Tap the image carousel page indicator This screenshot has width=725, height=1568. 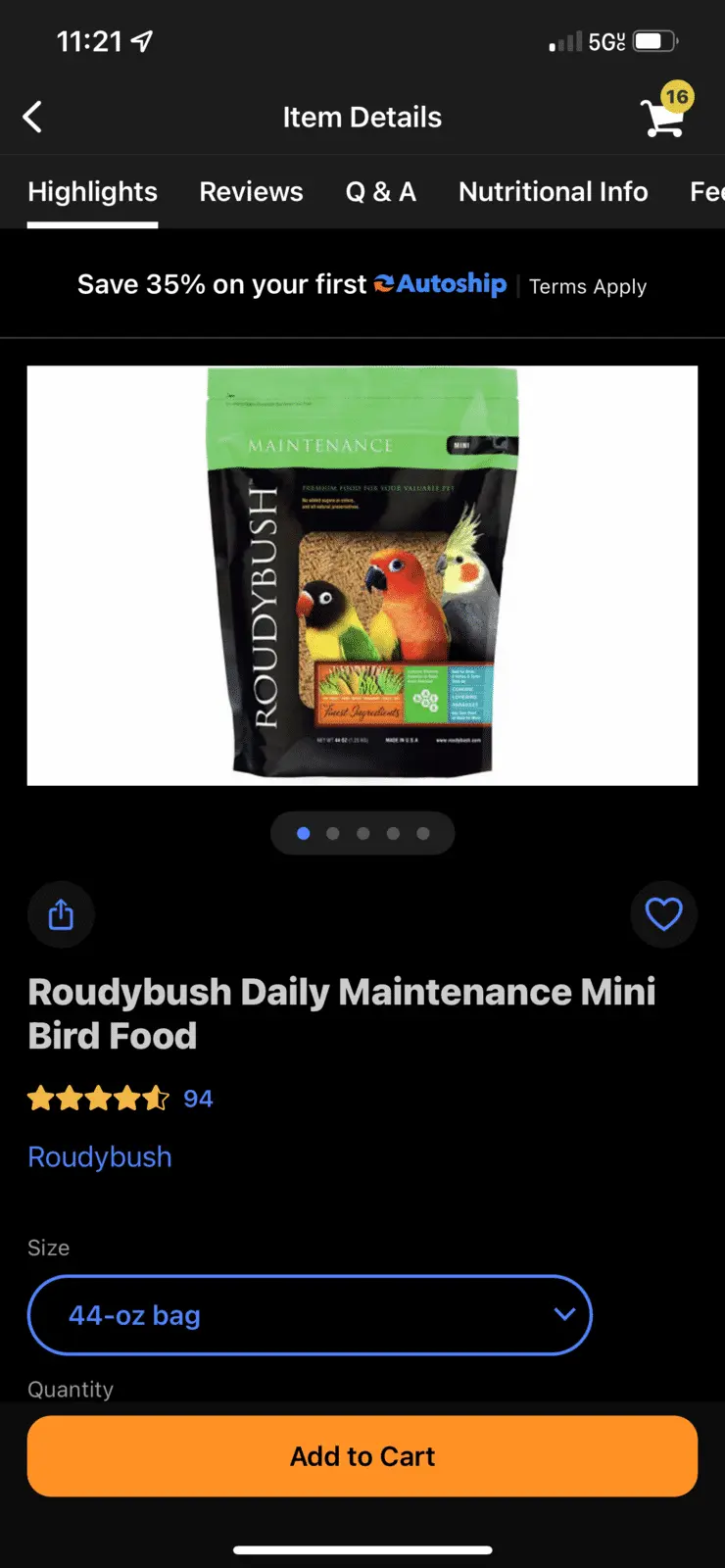point(362,834)
